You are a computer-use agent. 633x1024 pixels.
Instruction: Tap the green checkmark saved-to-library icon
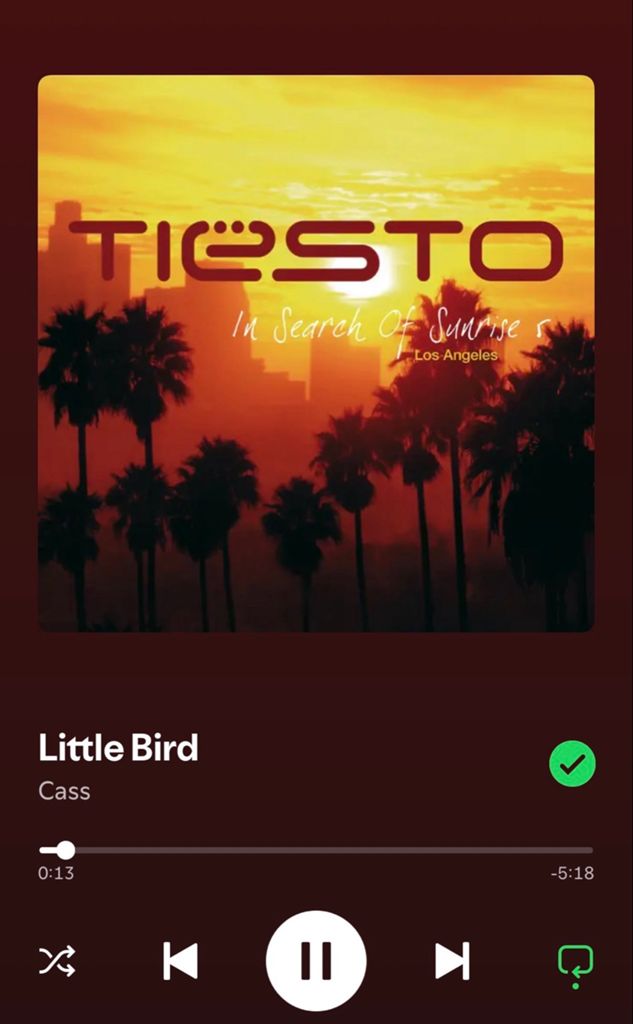[x=572, y=765]
